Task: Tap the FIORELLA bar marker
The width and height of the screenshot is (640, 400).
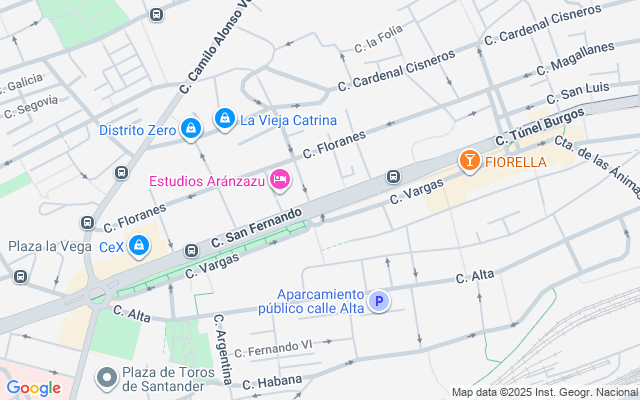Action: pos(469,160)
